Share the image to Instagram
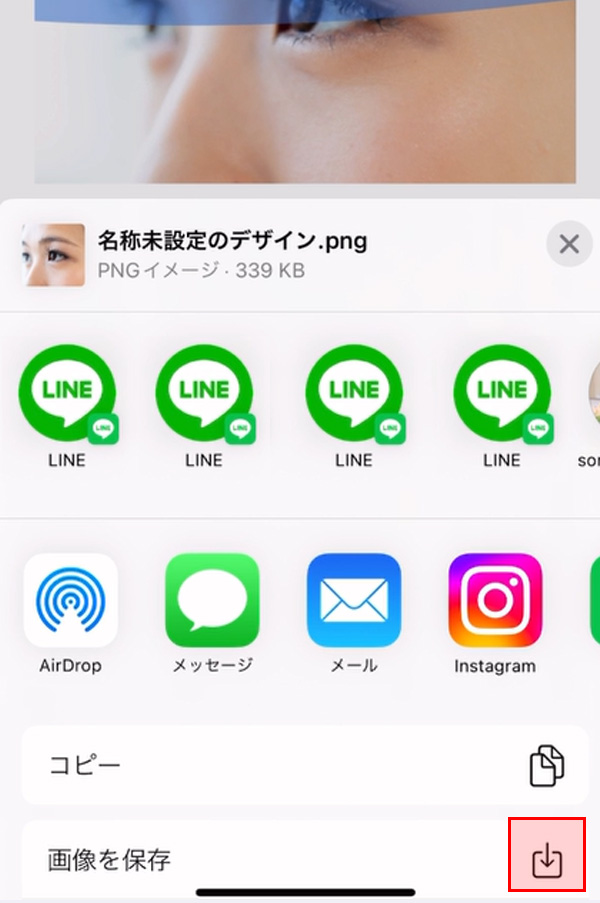The width and height of the screenshot is (600, 903). click(495, 601)
